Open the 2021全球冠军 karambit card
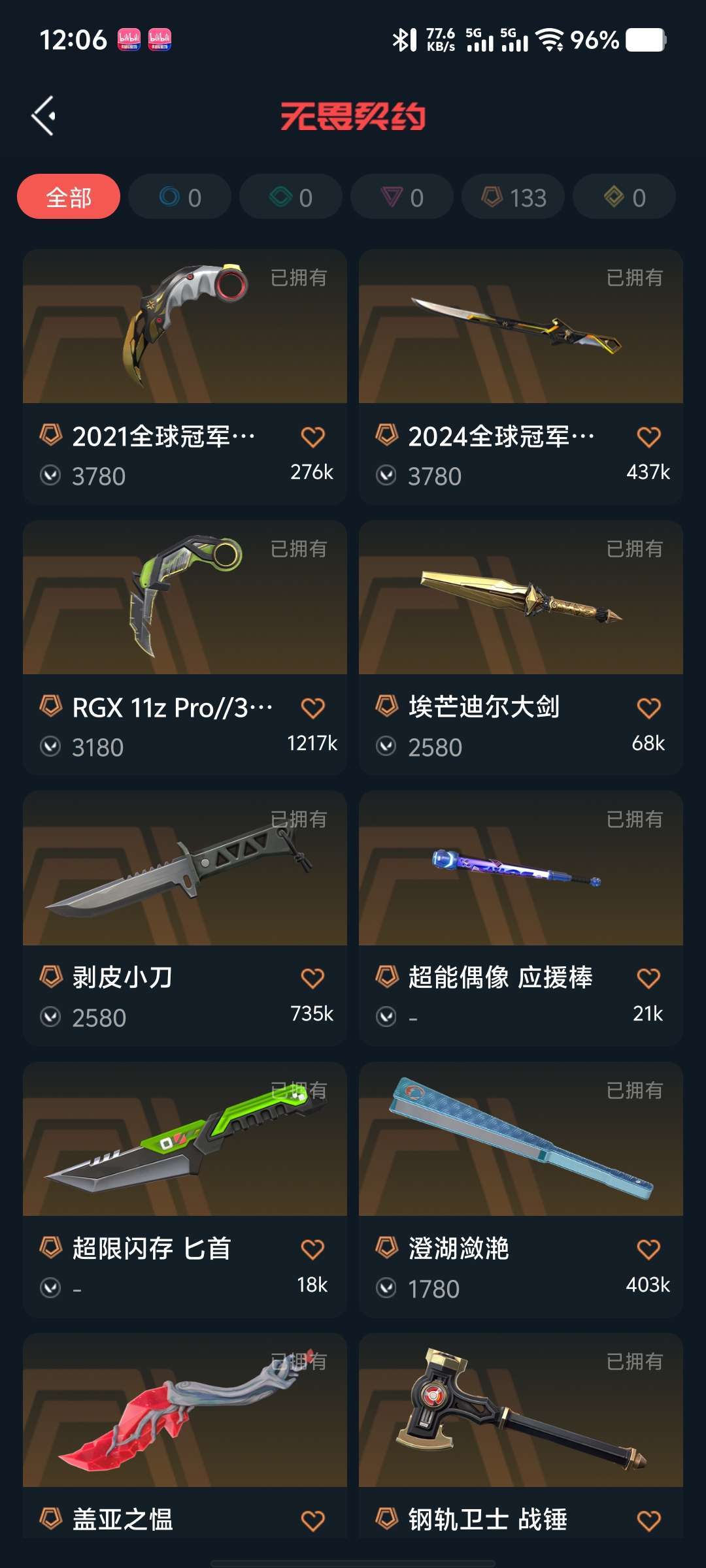The height and width of the screenshot is (1568, 706). [x=184, y=327]
